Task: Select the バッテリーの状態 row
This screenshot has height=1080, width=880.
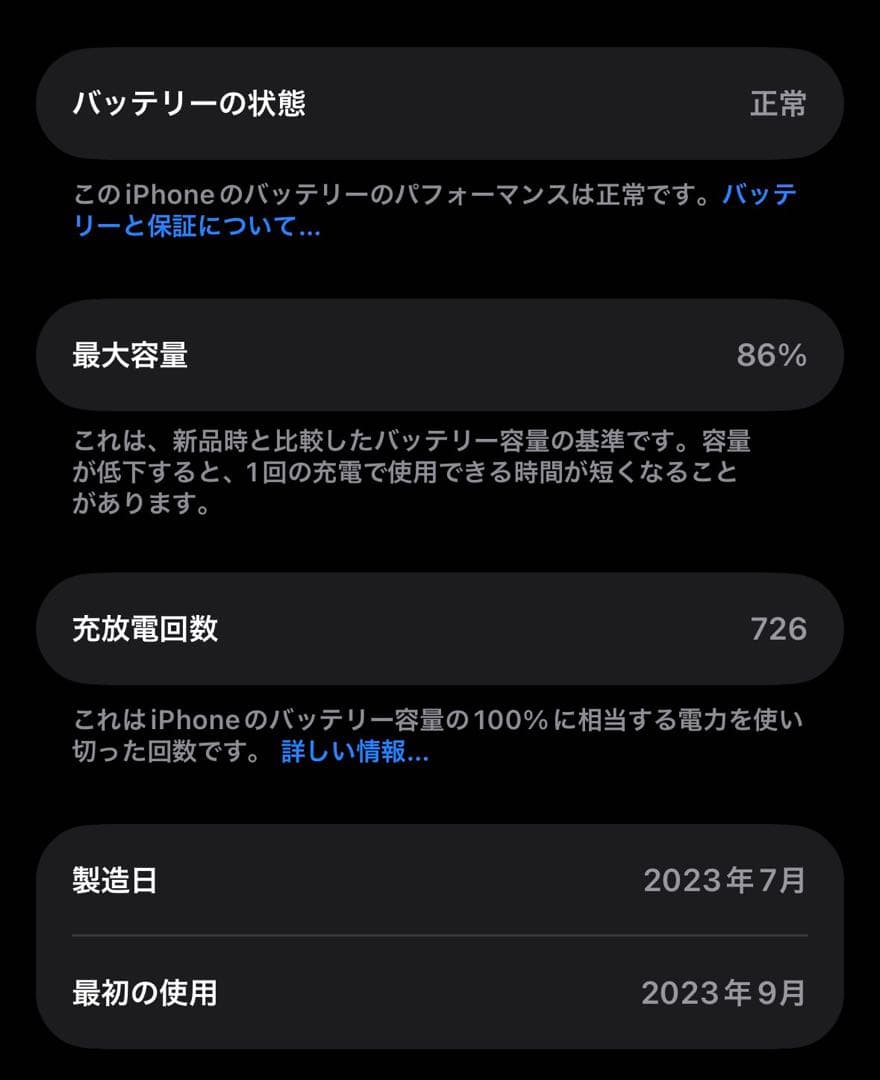Action: click(x=440, y=103)
